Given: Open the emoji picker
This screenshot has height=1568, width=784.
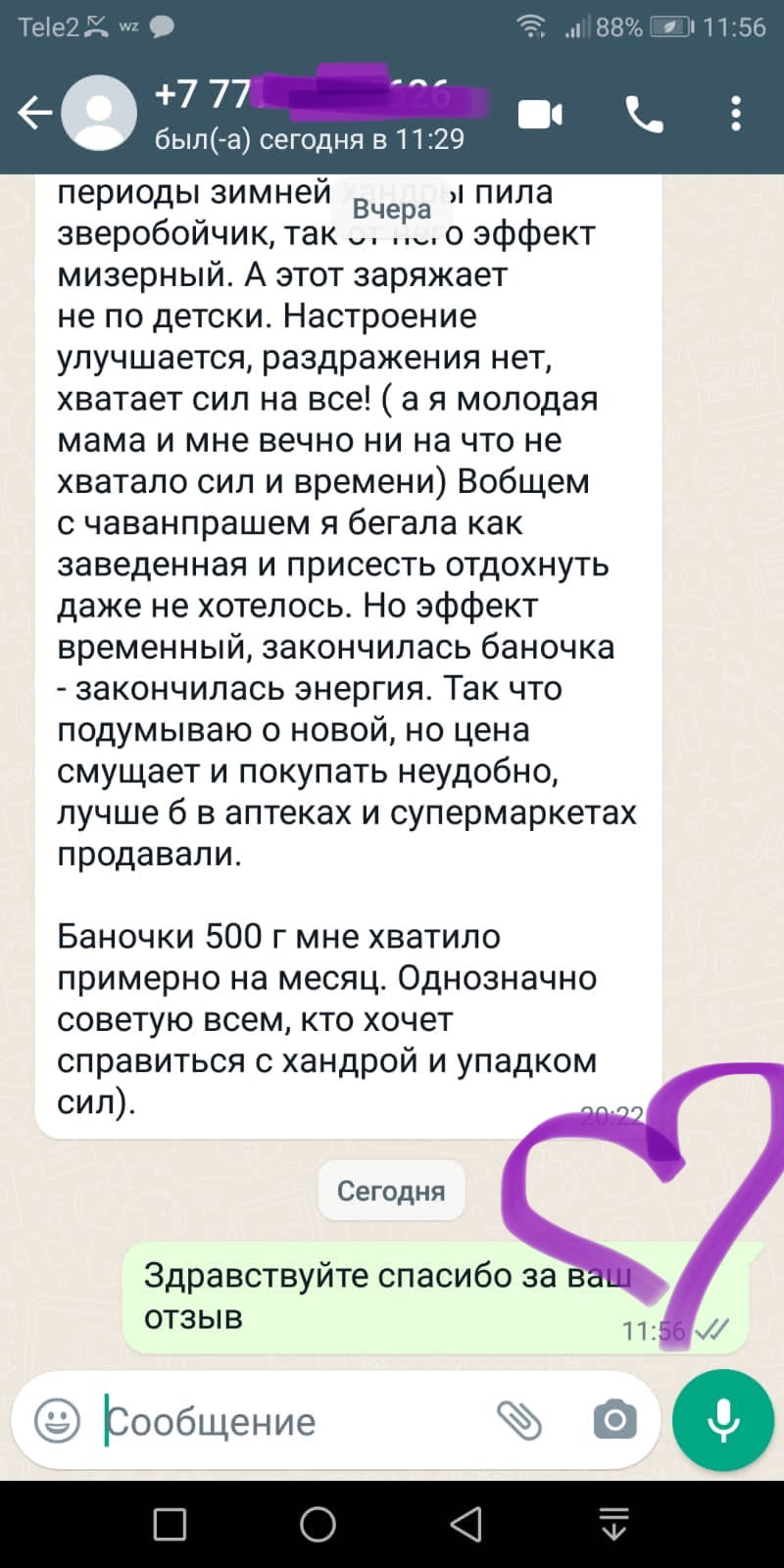Looking at the screenshot, I should (x=57, y=1420).
